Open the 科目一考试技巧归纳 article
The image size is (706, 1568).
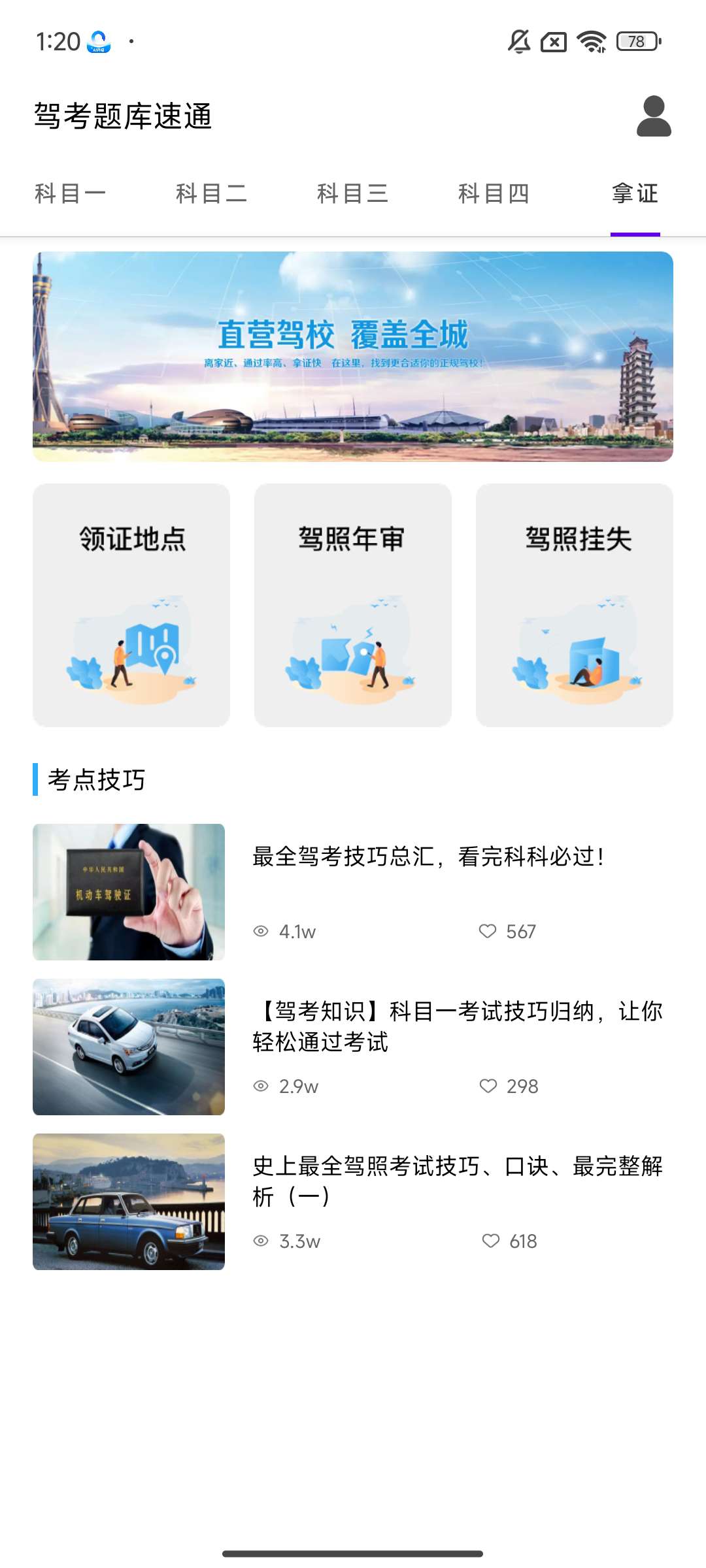coord(458,1026)
